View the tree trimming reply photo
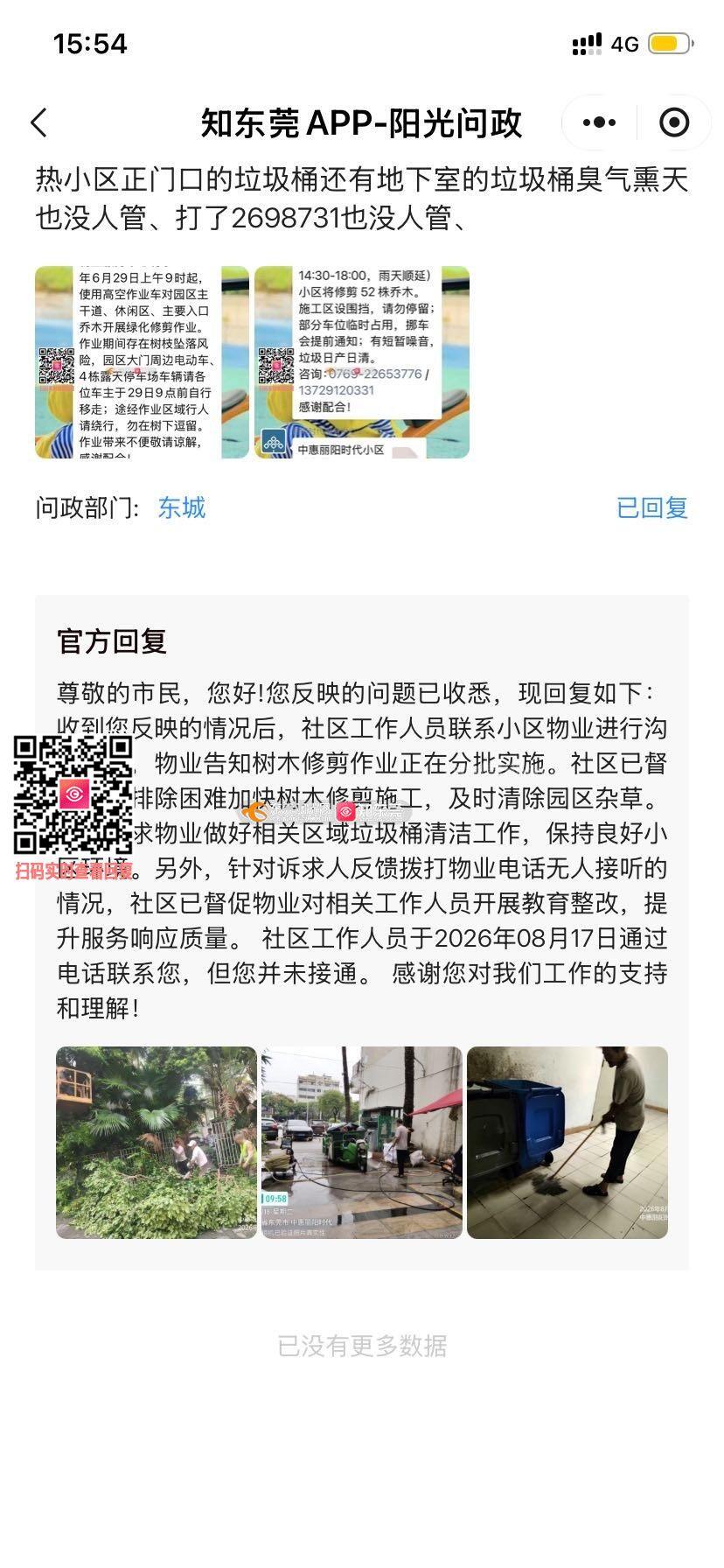 click(x=157, y=1143)
